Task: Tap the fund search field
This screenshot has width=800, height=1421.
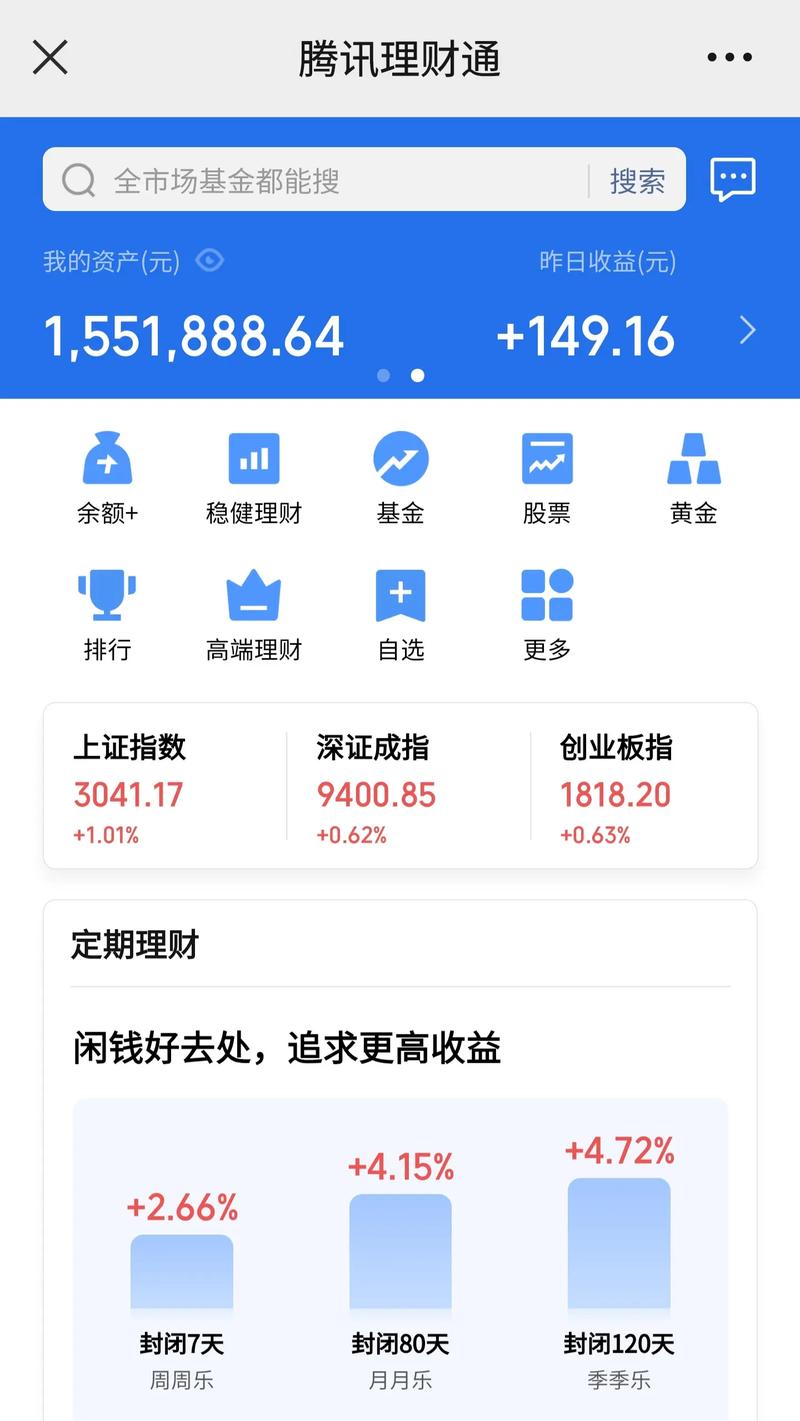Action: (315, 180)
